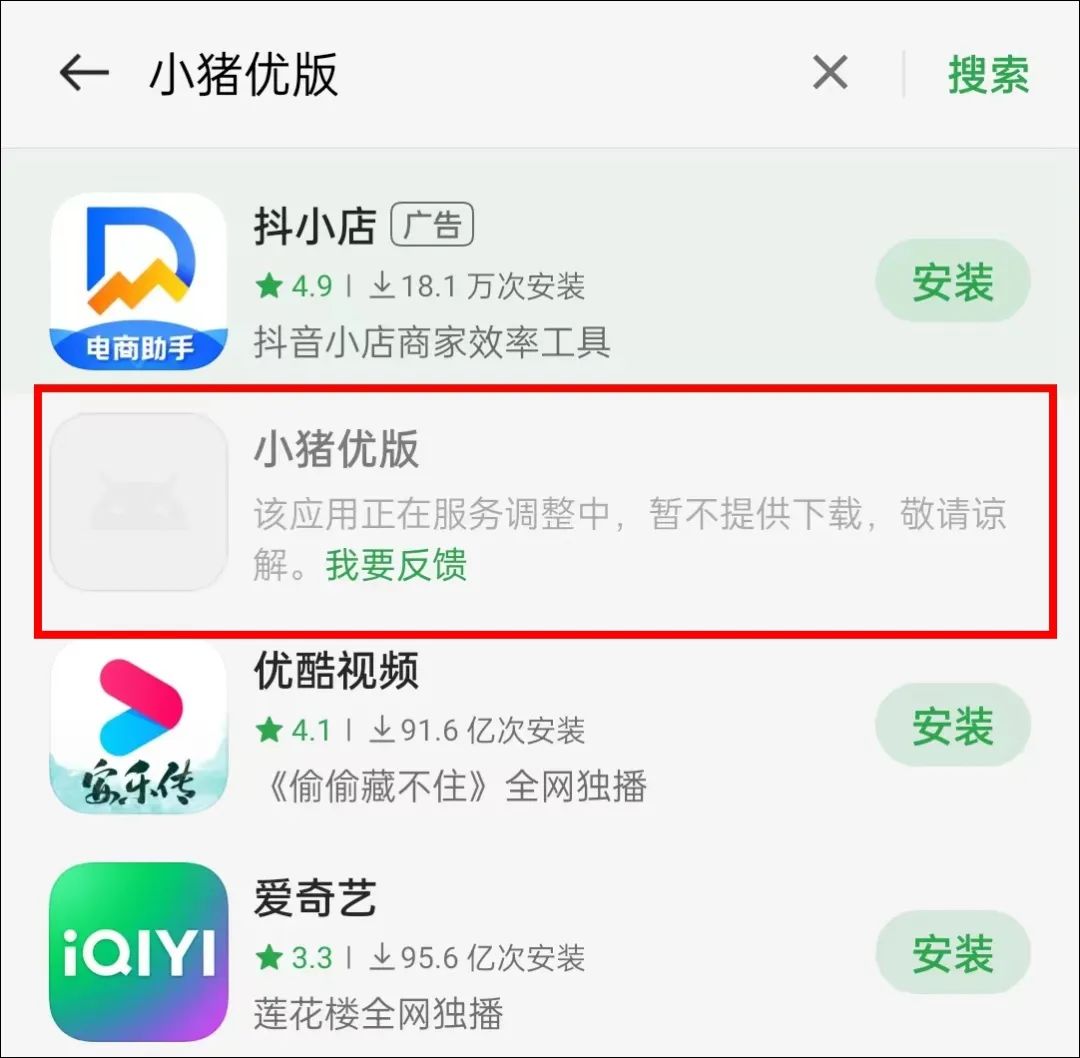Clear the search text with the X

point(830,74)
